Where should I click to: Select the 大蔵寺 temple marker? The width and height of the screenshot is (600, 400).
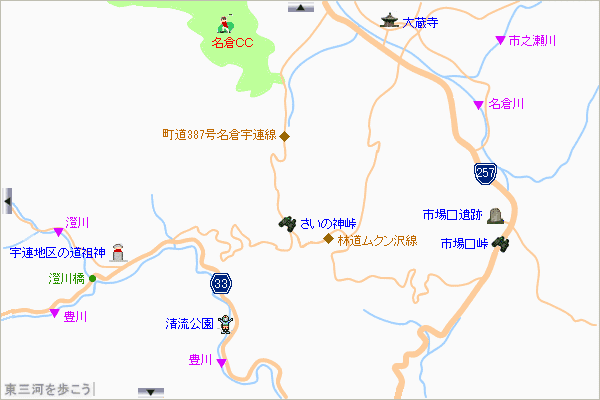(x=388, y=21)
